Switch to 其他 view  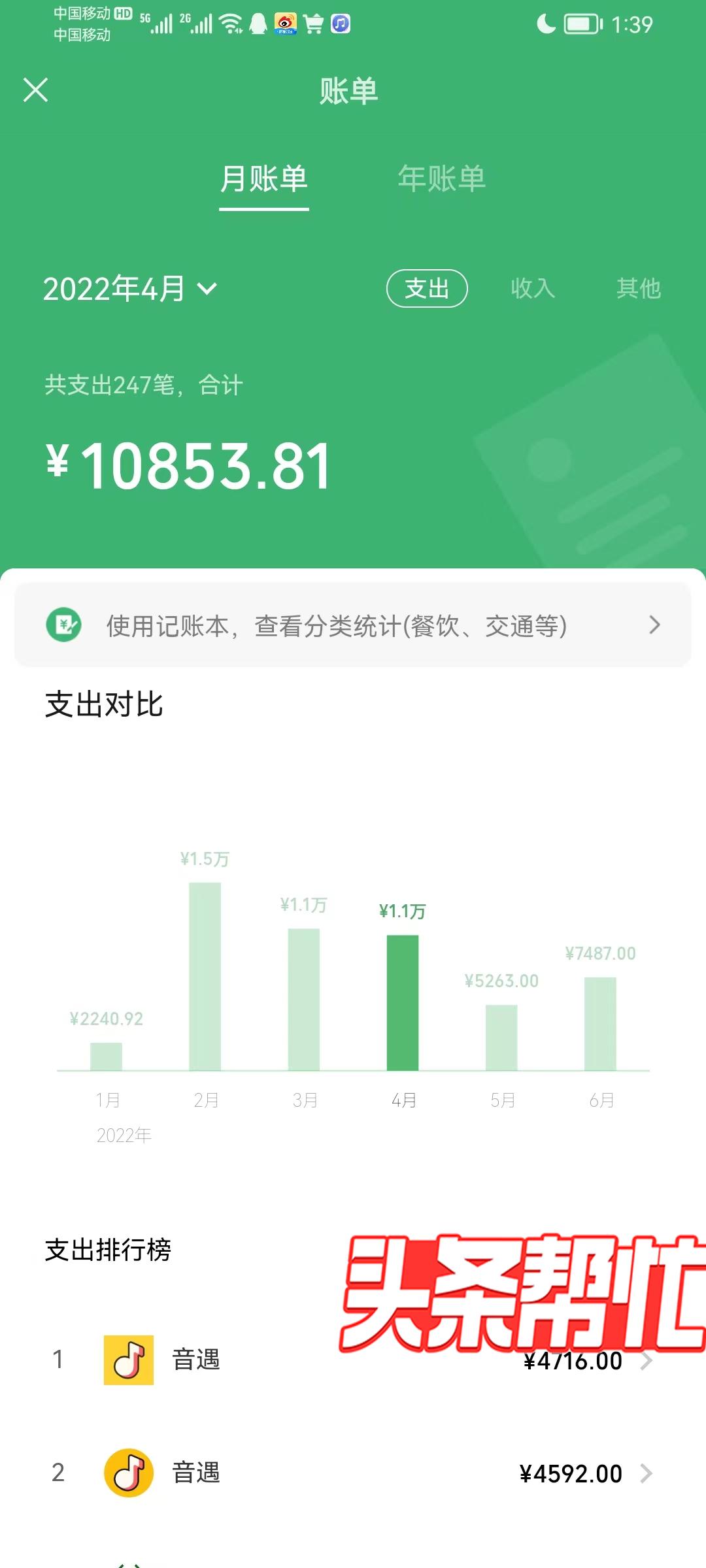coord(638,288)
